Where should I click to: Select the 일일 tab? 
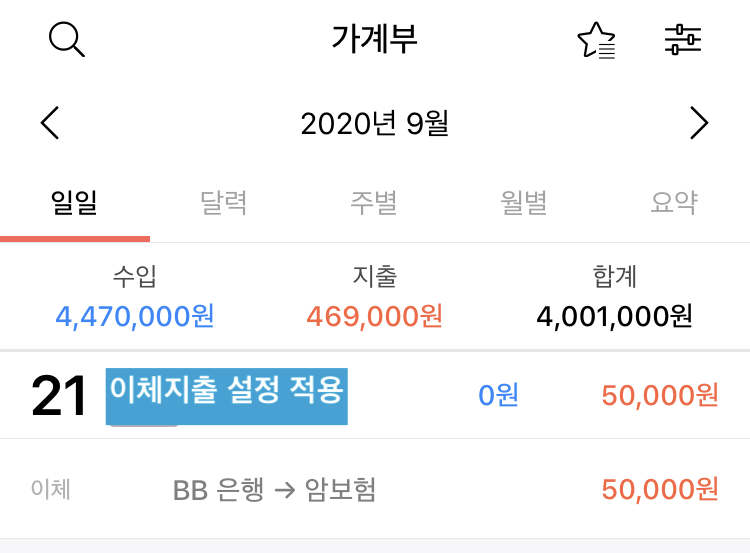(x=74, y=203)
